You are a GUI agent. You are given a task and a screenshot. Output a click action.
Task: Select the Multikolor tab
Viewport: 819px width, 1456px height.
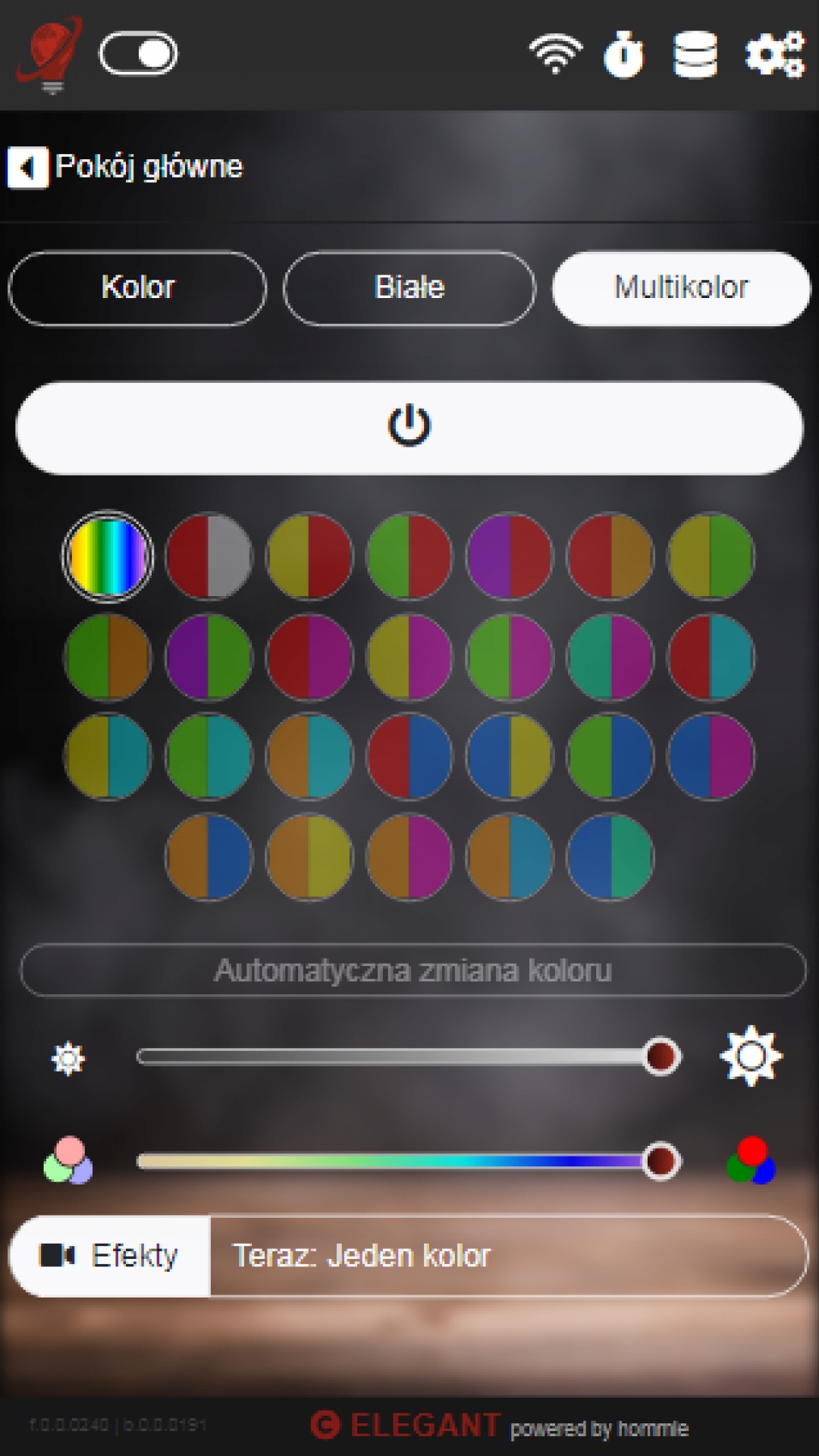[681, 288]
